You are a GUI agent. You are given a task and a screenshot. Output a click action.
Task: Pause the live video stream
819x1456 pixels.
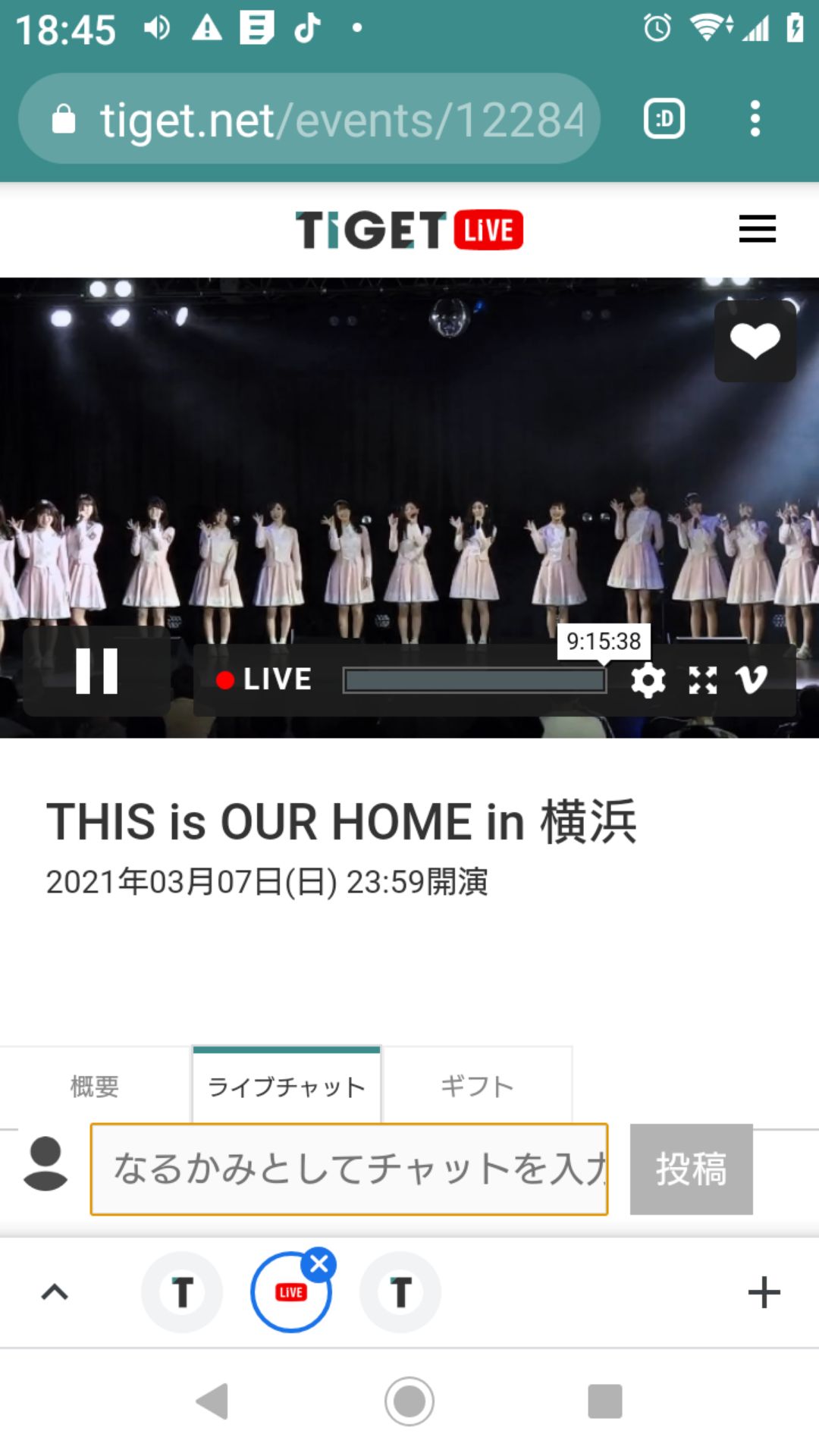[x=97, y=672]
